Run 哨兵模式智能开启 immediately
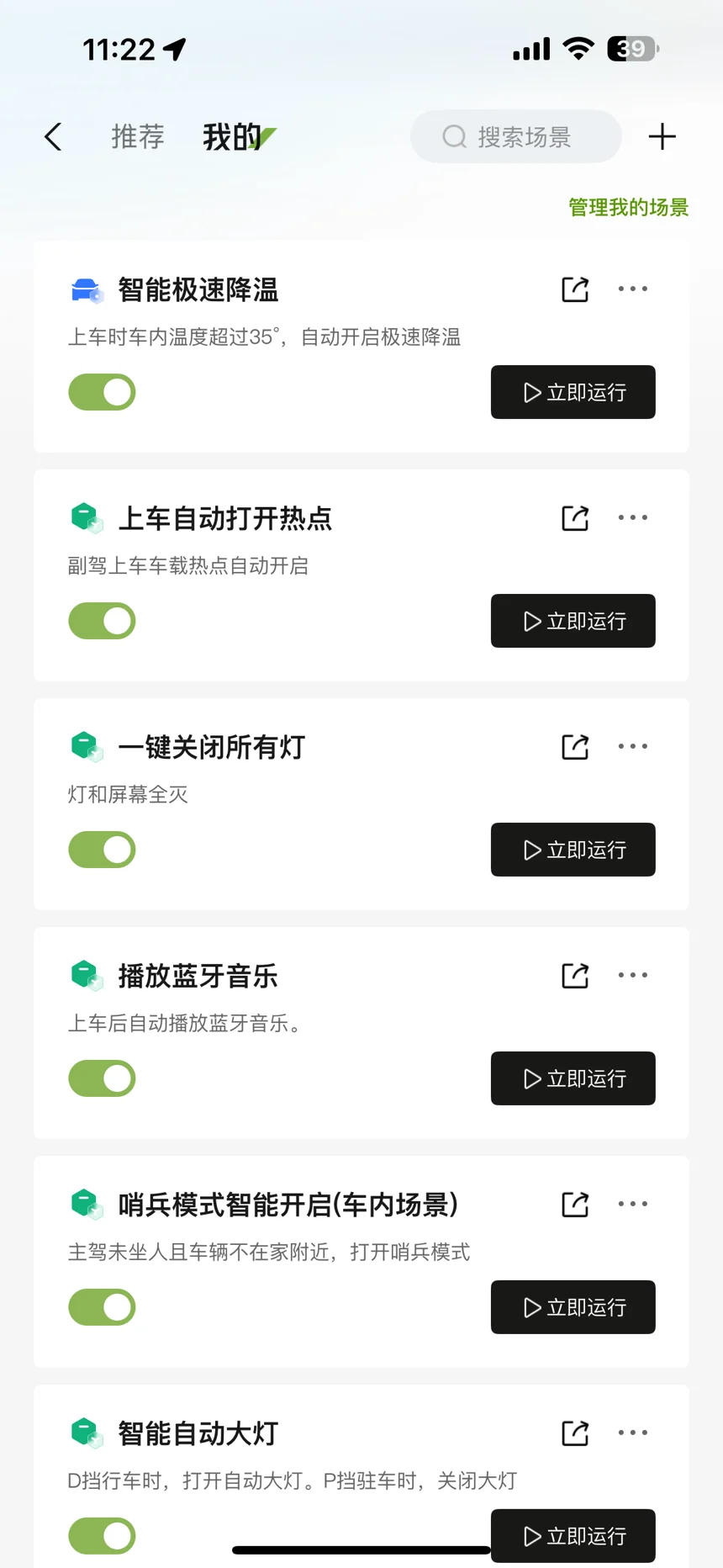This screenshot has width=723, height=1568. (573, 1307)
